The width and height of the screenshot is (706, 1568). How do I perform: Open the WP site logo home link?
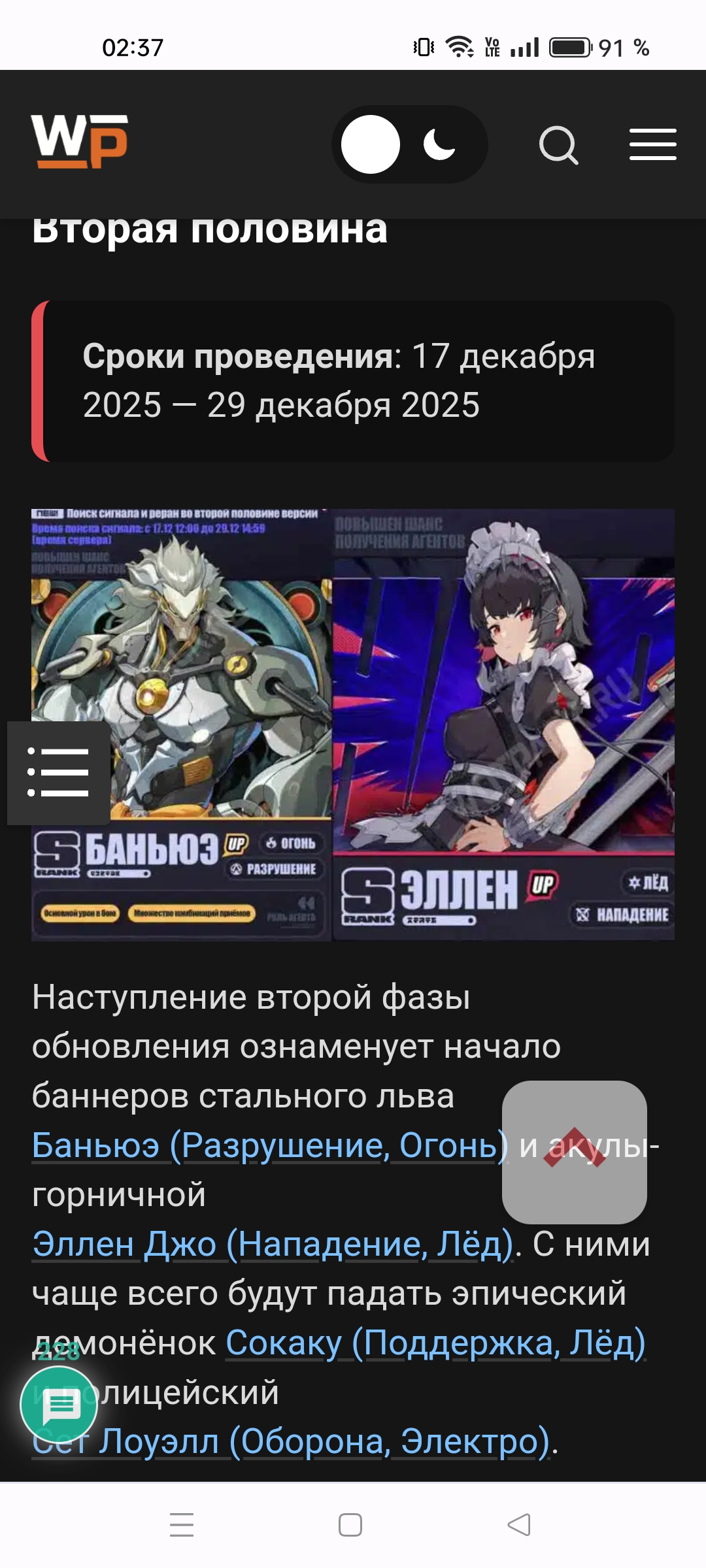tap(79, 141)
